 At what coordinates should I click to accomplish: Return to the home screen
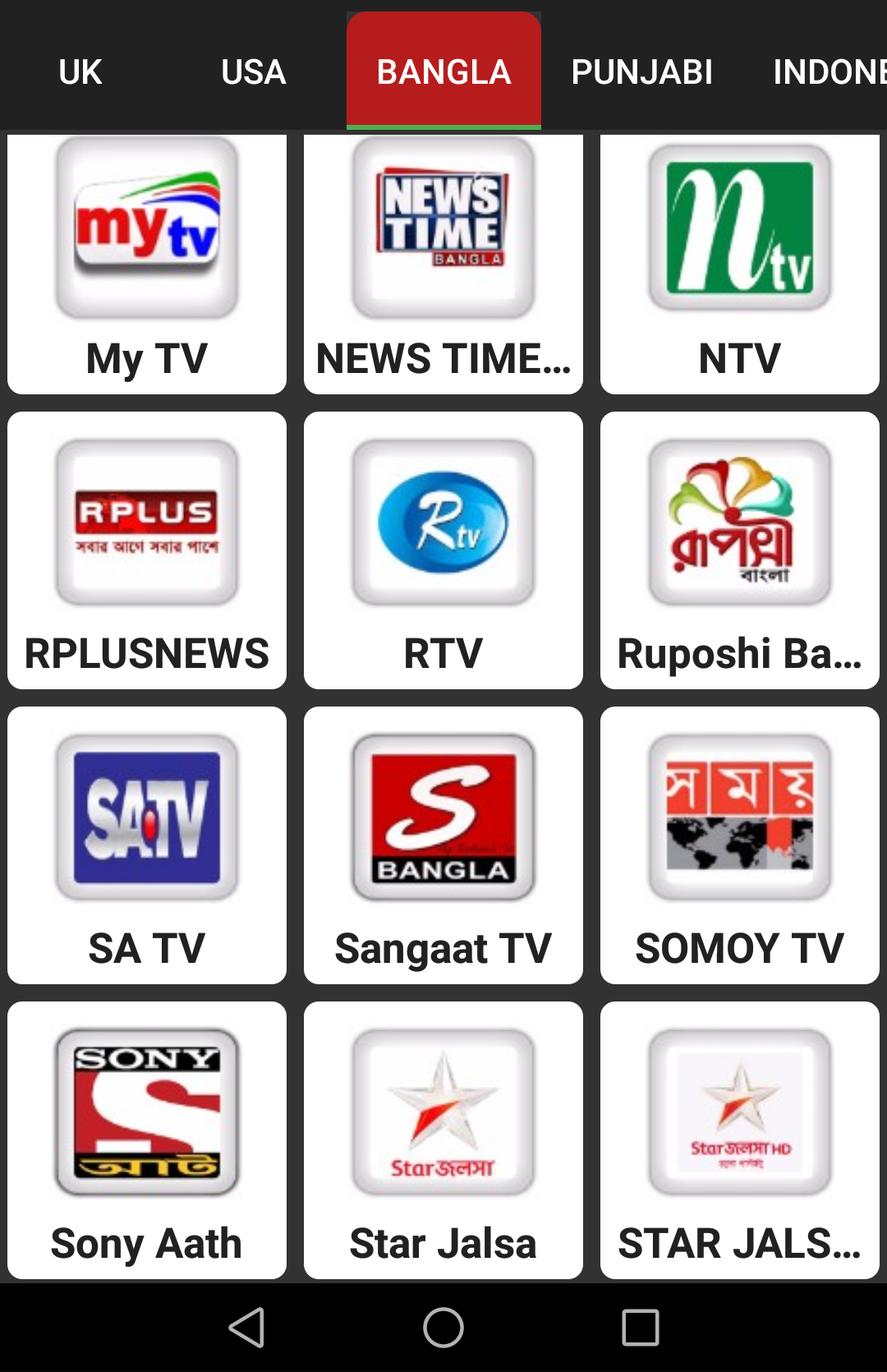pos(443,1328)
